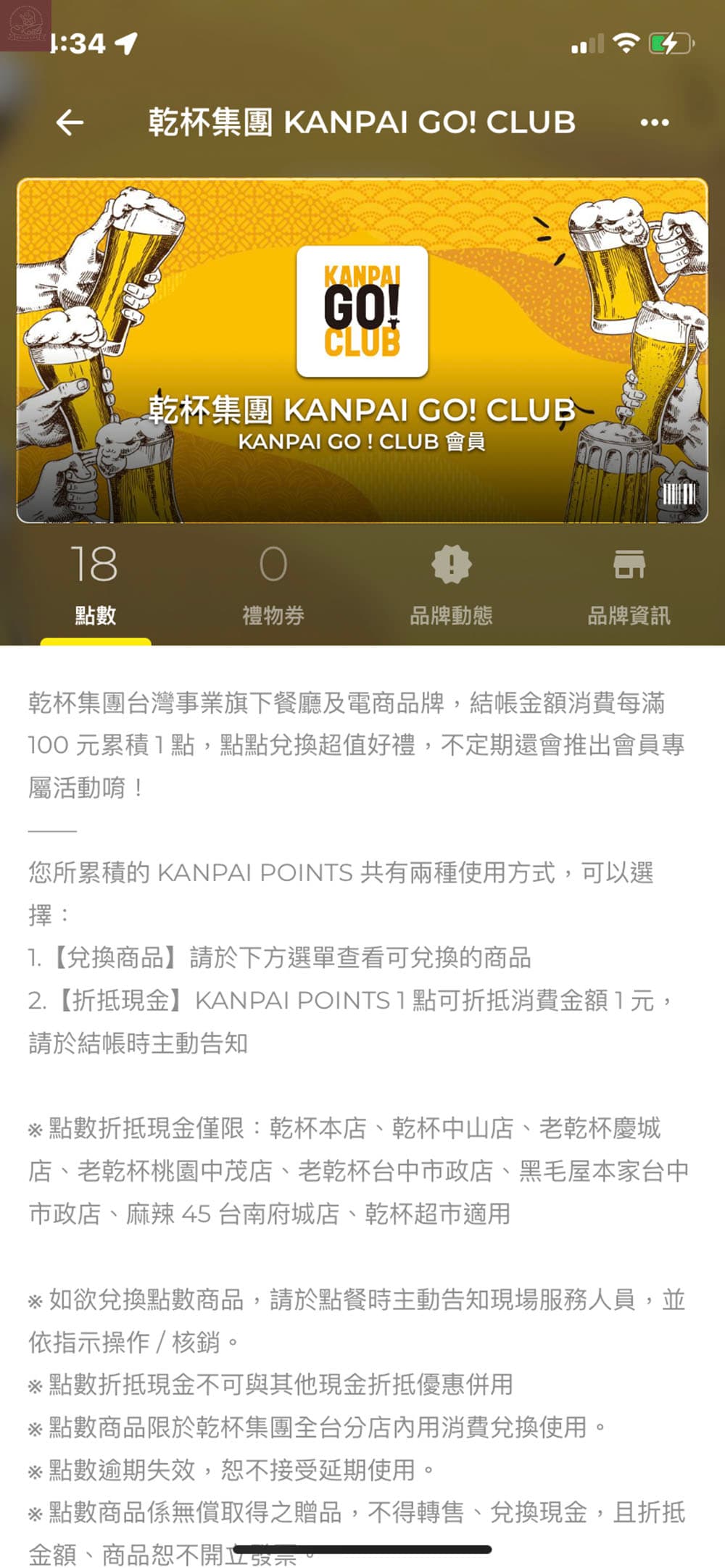725x1568 pixels.
Task: Show the member barcode on the card
Action: pyautogui.click(x=679, y=494)
